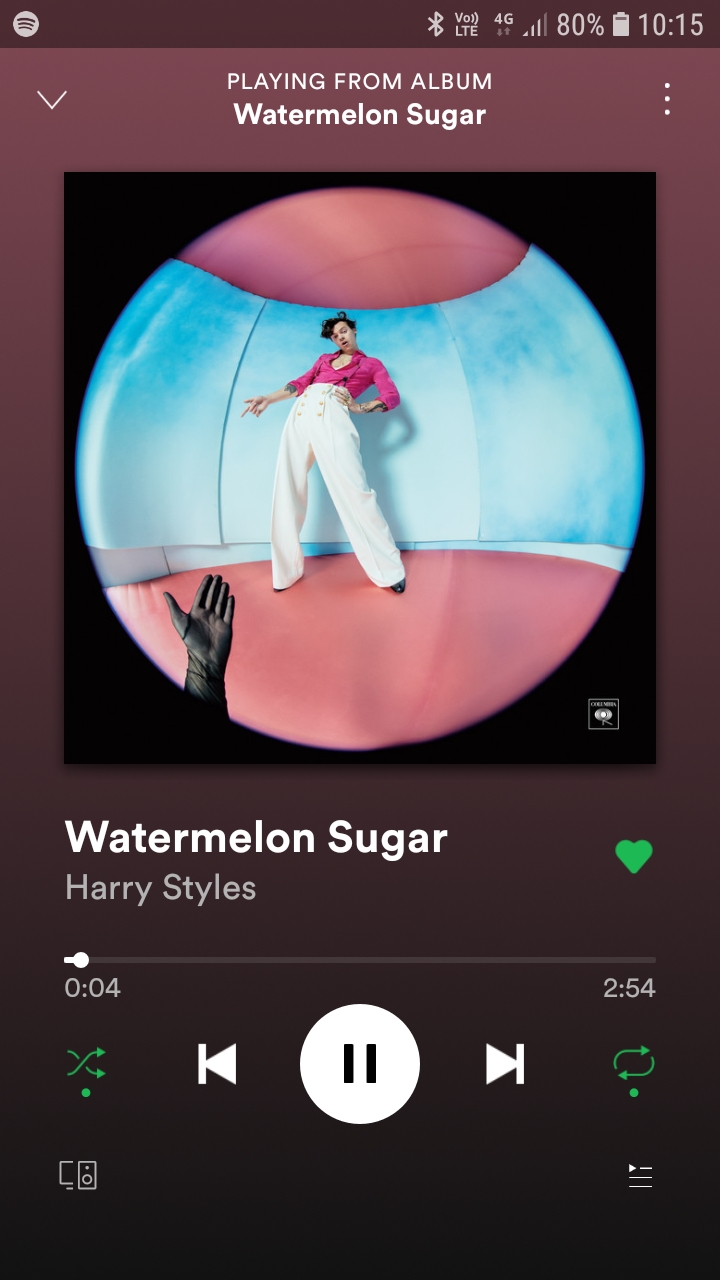Skip to the next track
This screenshot has height=1280, width=720.
(x=505, y=1064)
